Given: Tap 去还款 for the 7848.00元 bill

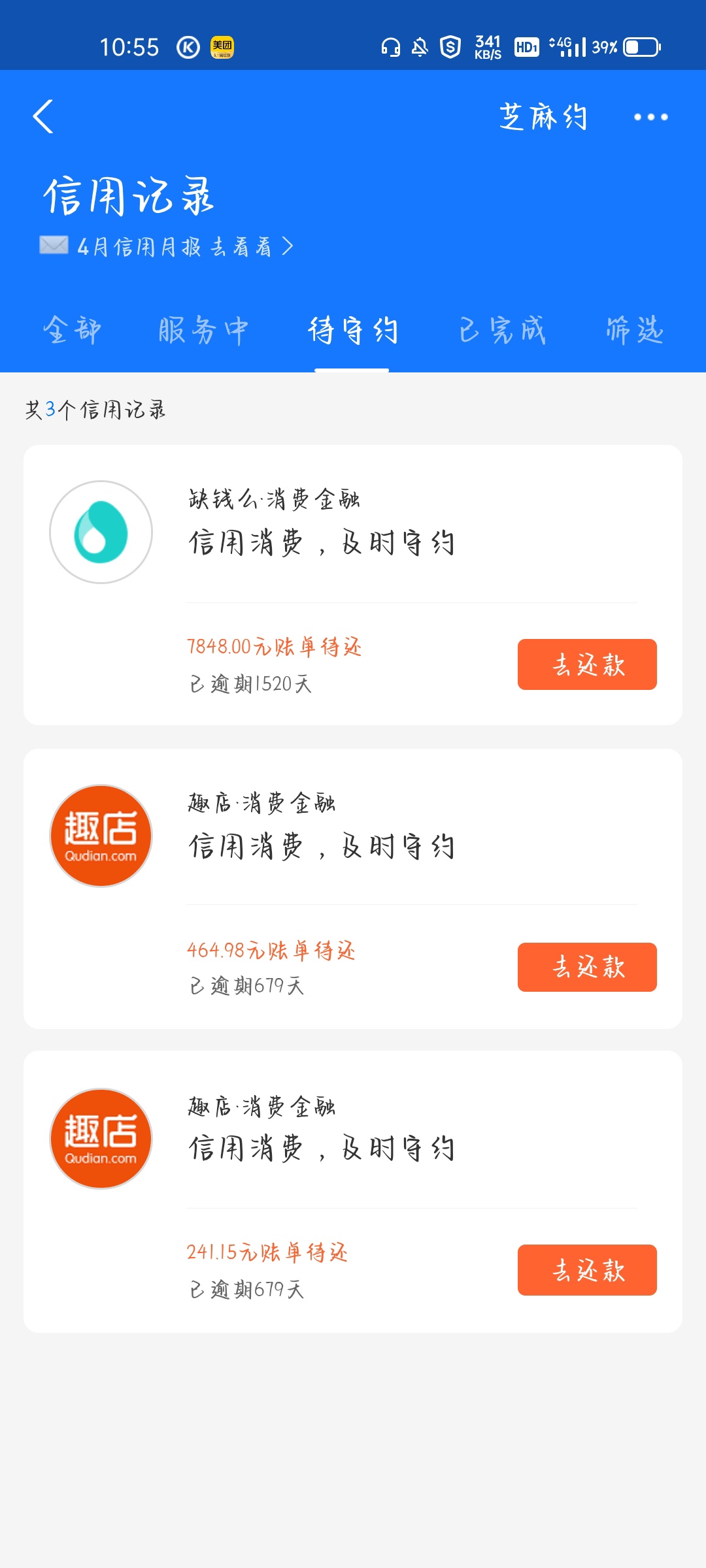Looking at the screenshot, I should [x=587, y=664].
